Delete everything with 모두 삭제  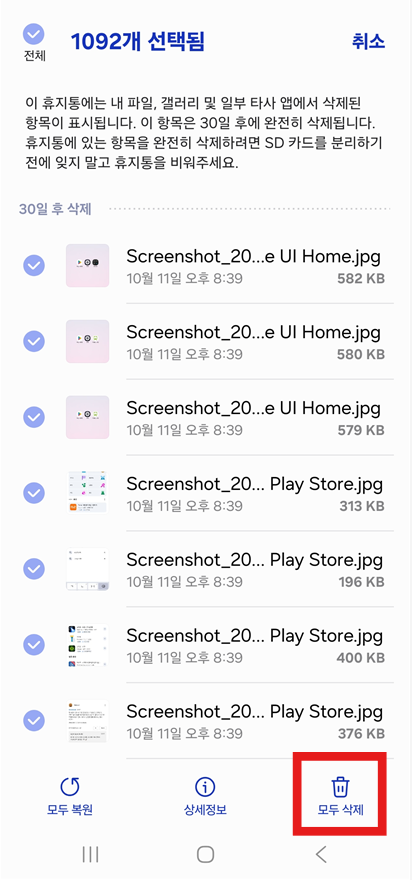click(x=341, y=796)
